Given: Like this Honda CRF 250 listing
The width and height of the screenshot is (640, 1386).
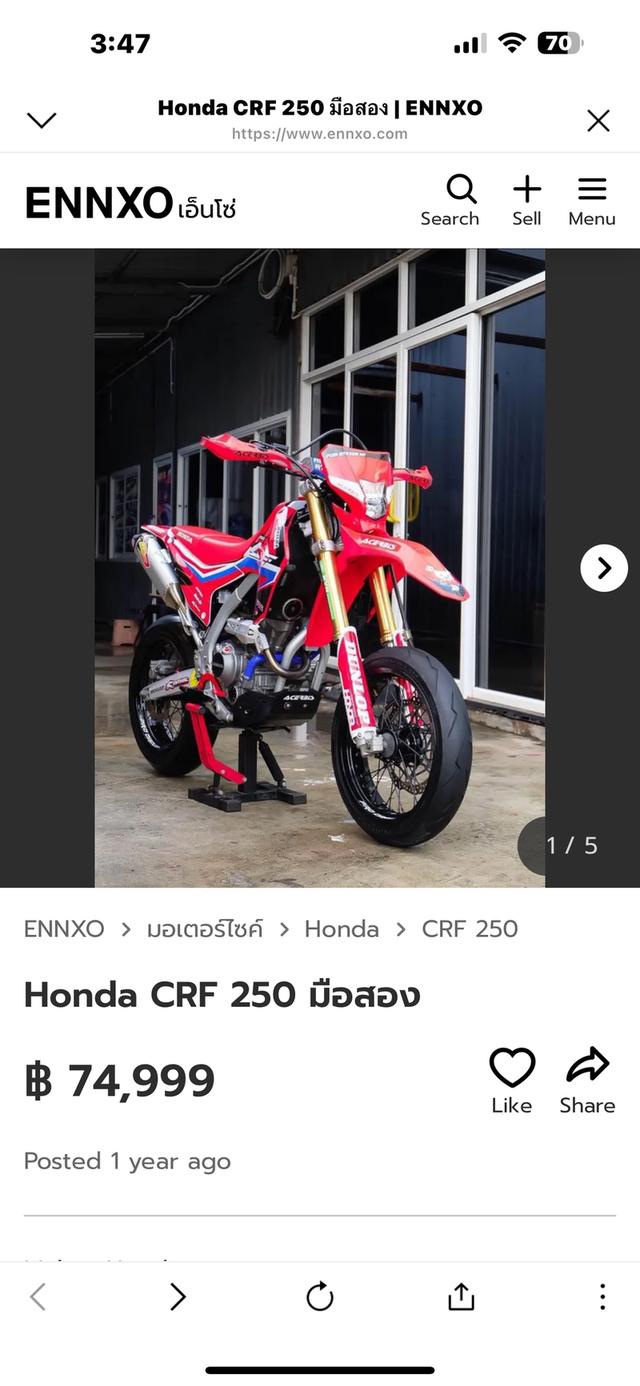Looking at the screenshot, I should [x=512, y=1080].
